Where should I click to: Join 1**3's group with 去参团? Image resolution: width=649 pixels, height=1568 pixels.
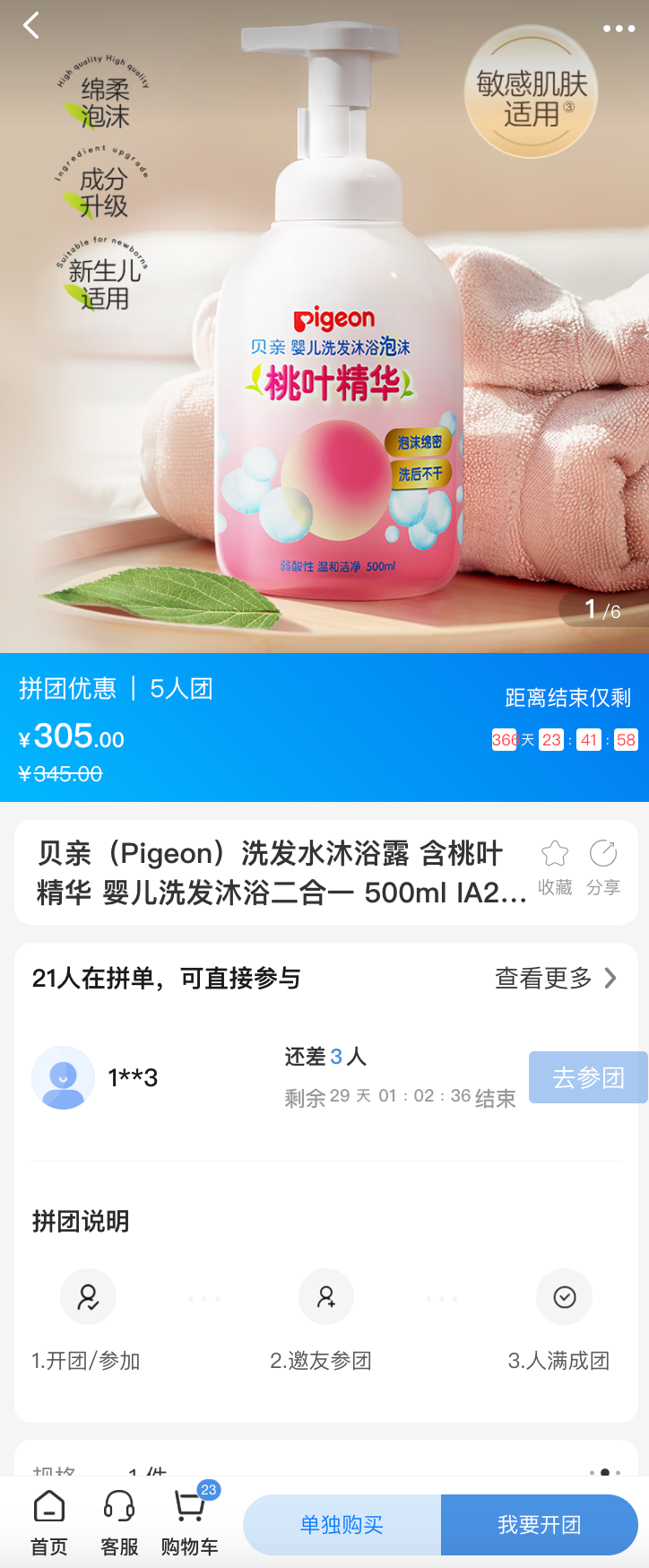[x=587, y=1077]
